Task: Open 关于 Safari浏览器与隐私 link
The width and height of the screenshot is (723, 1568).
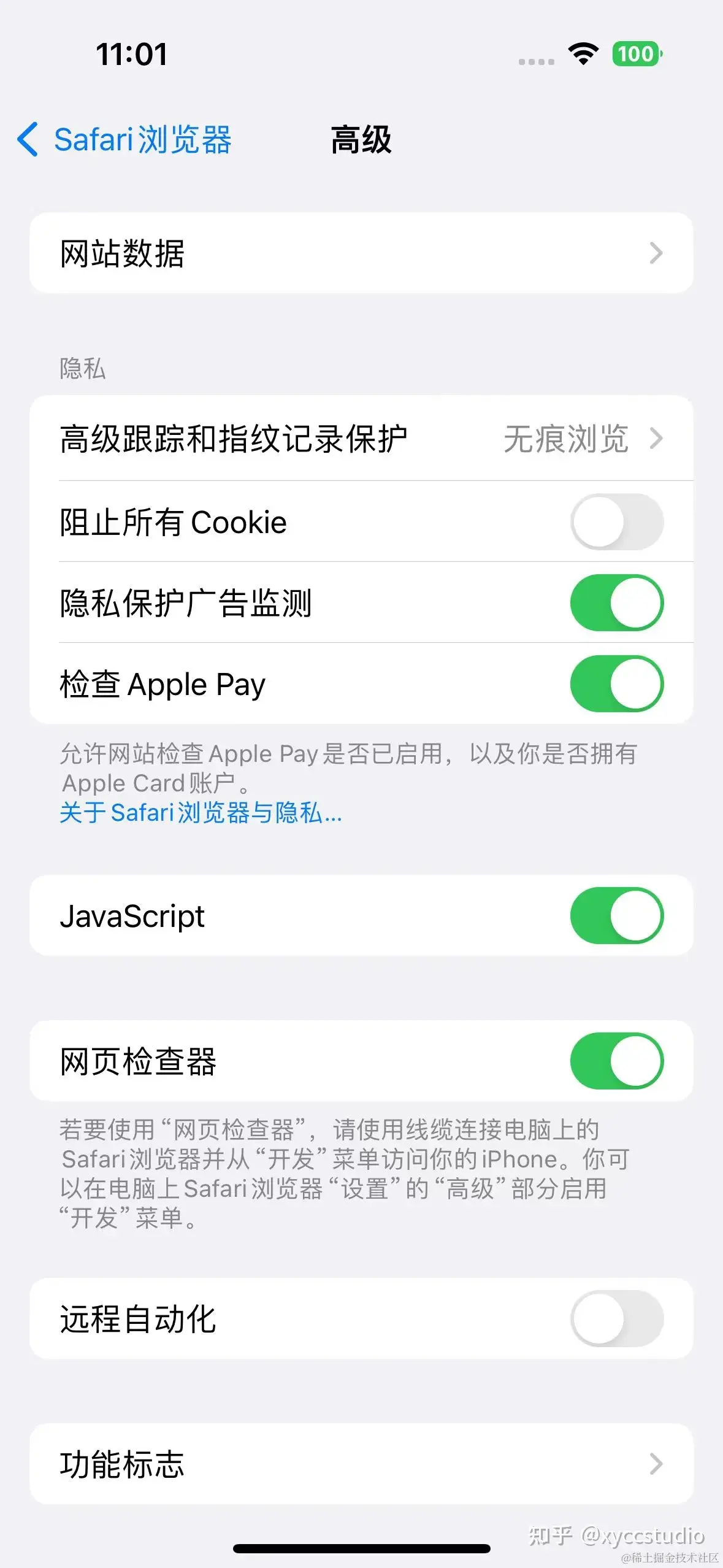Action: (201, 813)
